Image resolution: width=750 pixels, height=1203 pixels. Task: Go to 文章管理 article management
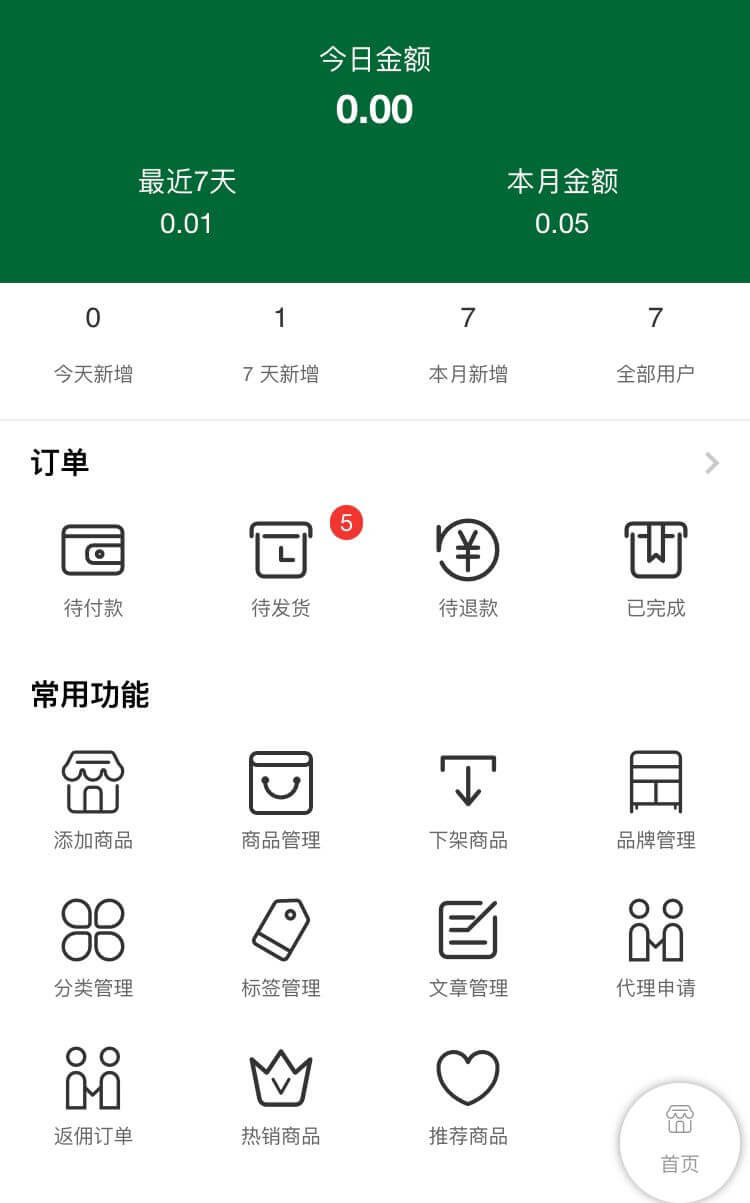468,947
